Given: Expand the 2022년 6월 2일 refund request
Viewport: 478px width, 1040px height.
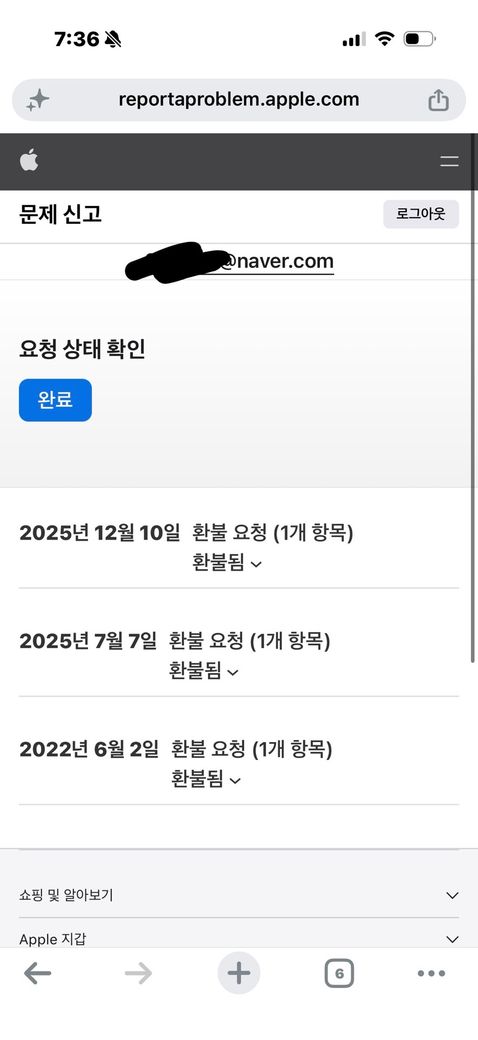Looking at the screenshot, I should (206, 780).
